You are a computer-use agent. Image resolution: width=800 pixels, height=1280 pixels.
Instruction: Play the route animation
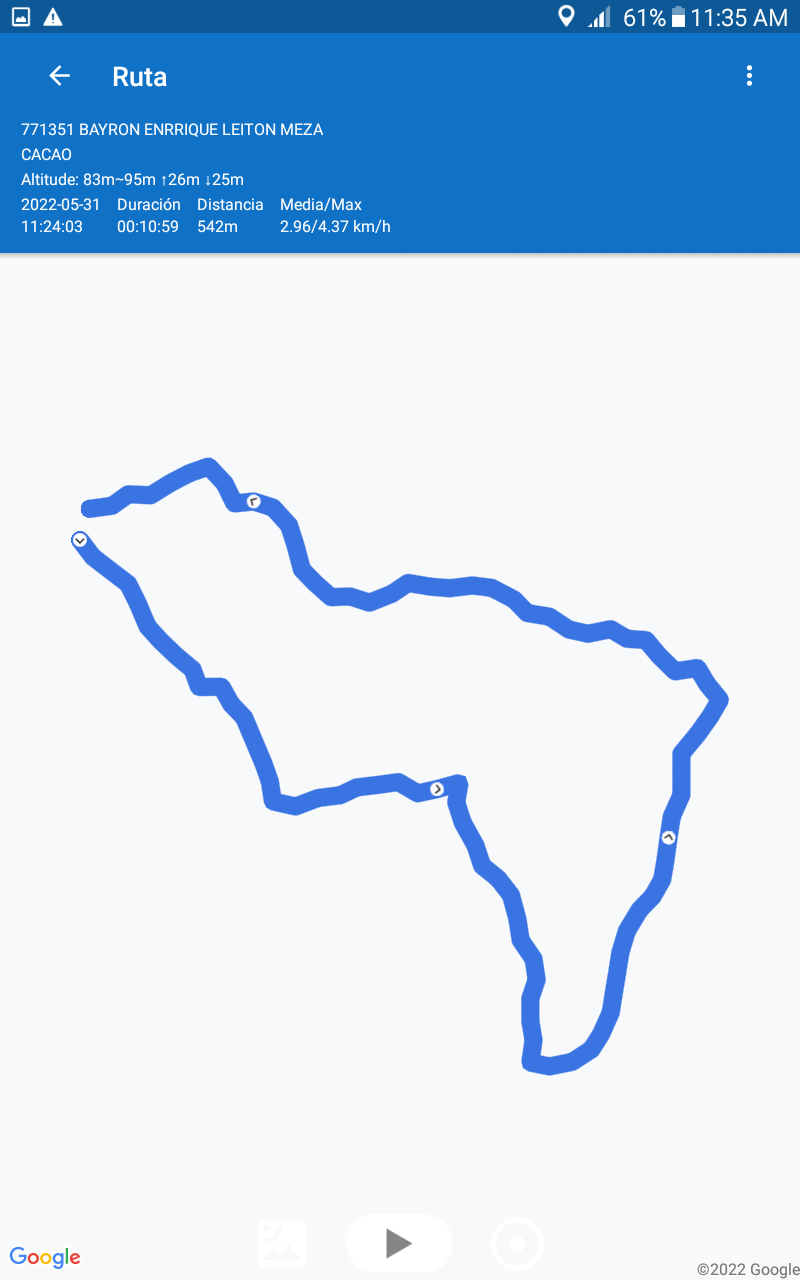(399, 1243)
